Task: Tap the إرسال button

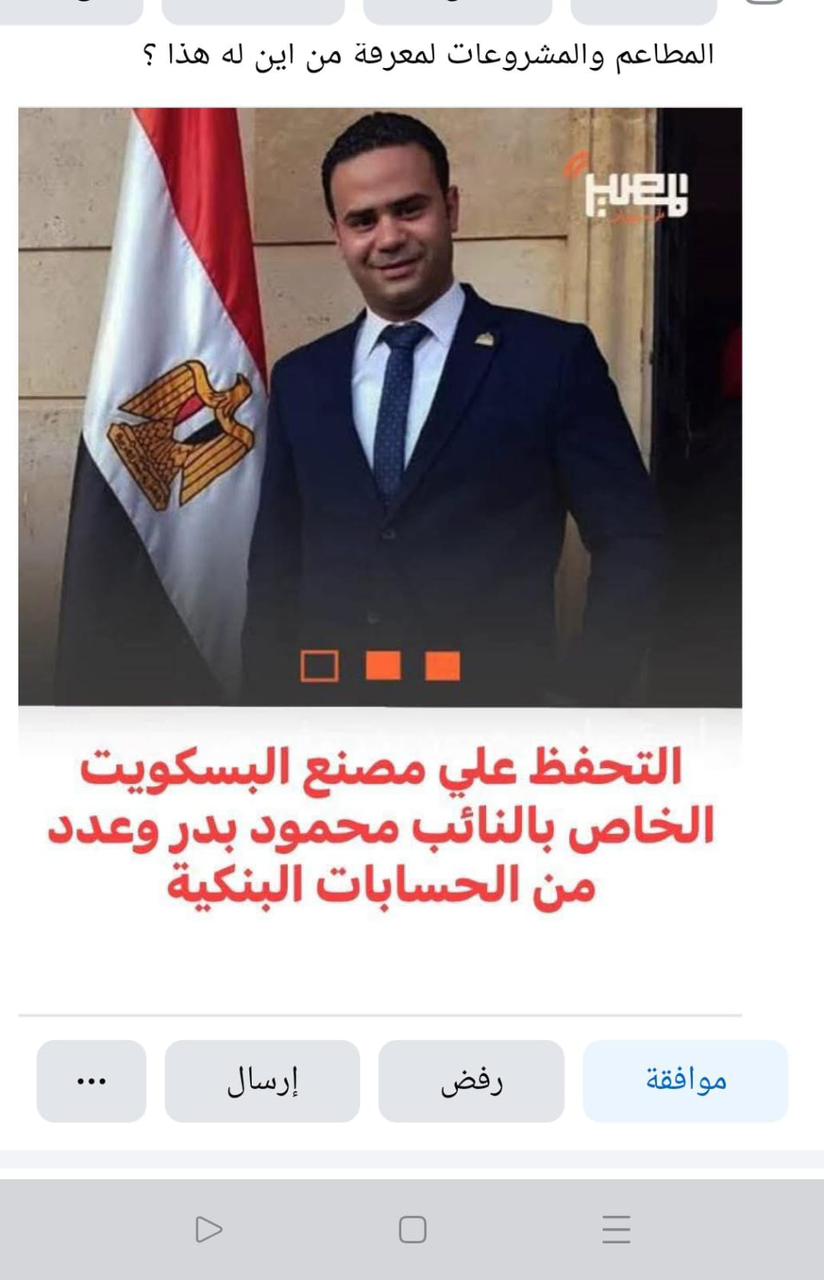Action: (262, 1081)
